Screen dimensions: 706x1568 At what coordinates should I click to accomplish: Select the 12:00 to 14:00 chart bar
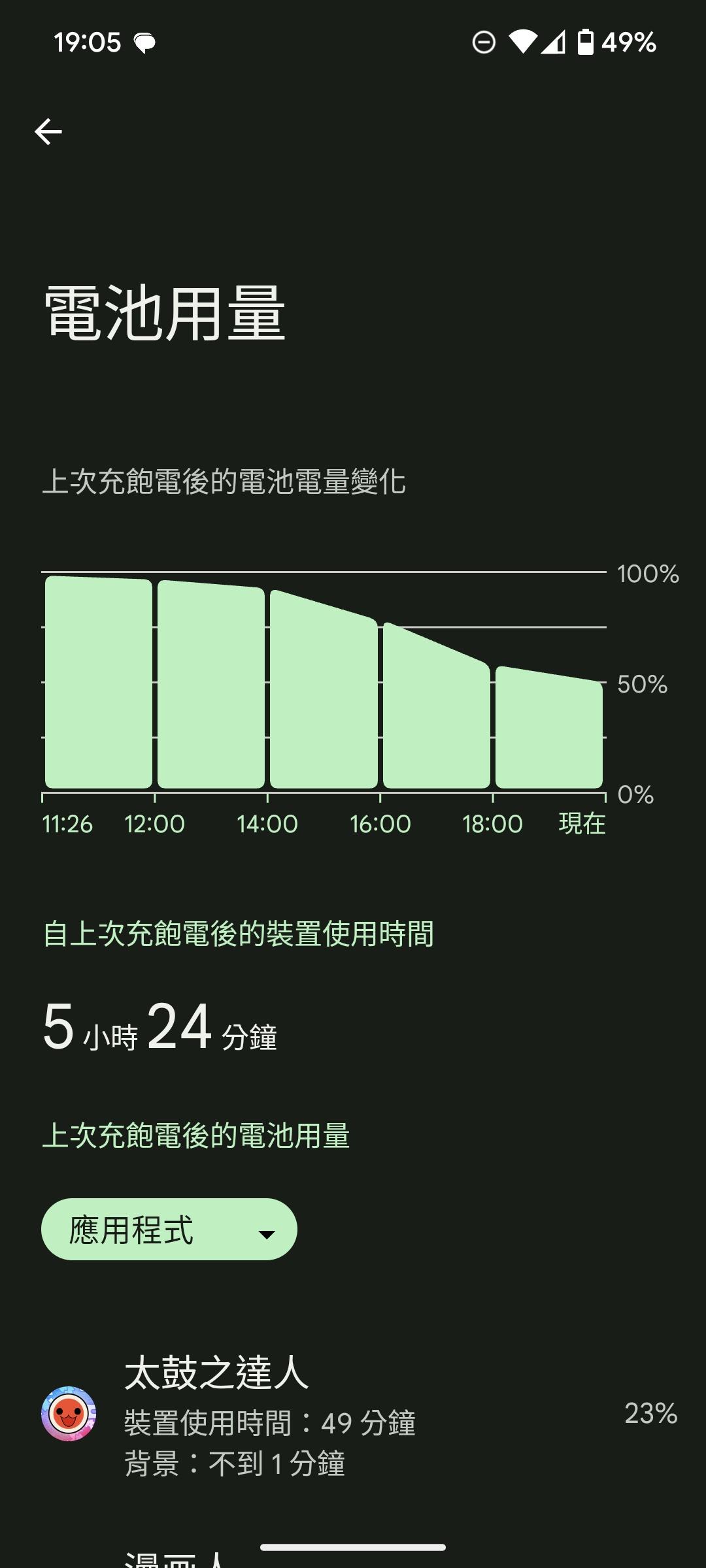click(x=211, y=686)
